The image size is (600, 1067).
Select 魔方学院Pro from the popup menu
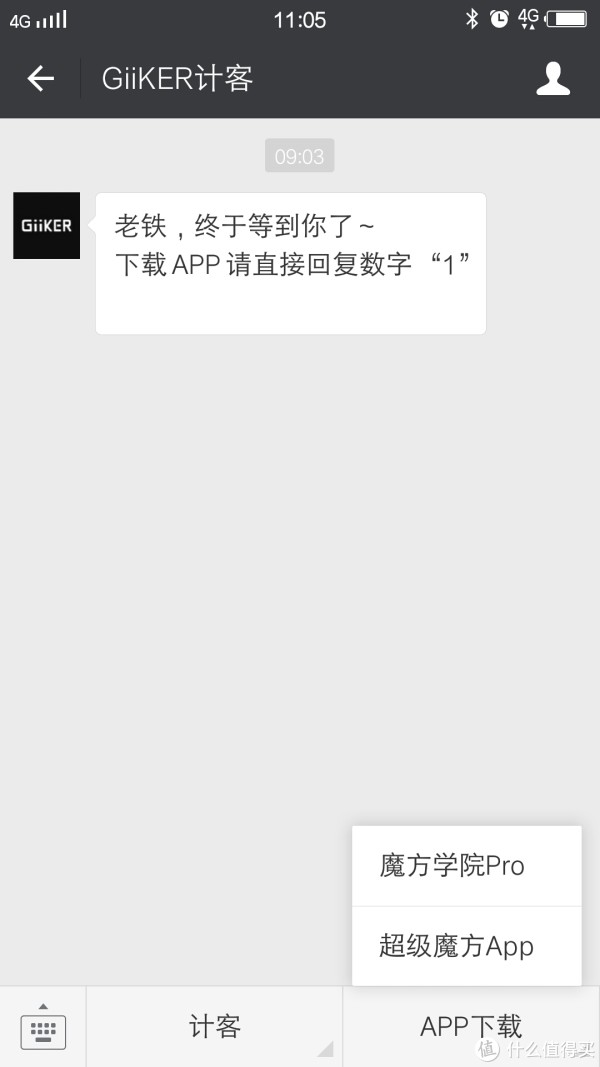click(466, 866)
